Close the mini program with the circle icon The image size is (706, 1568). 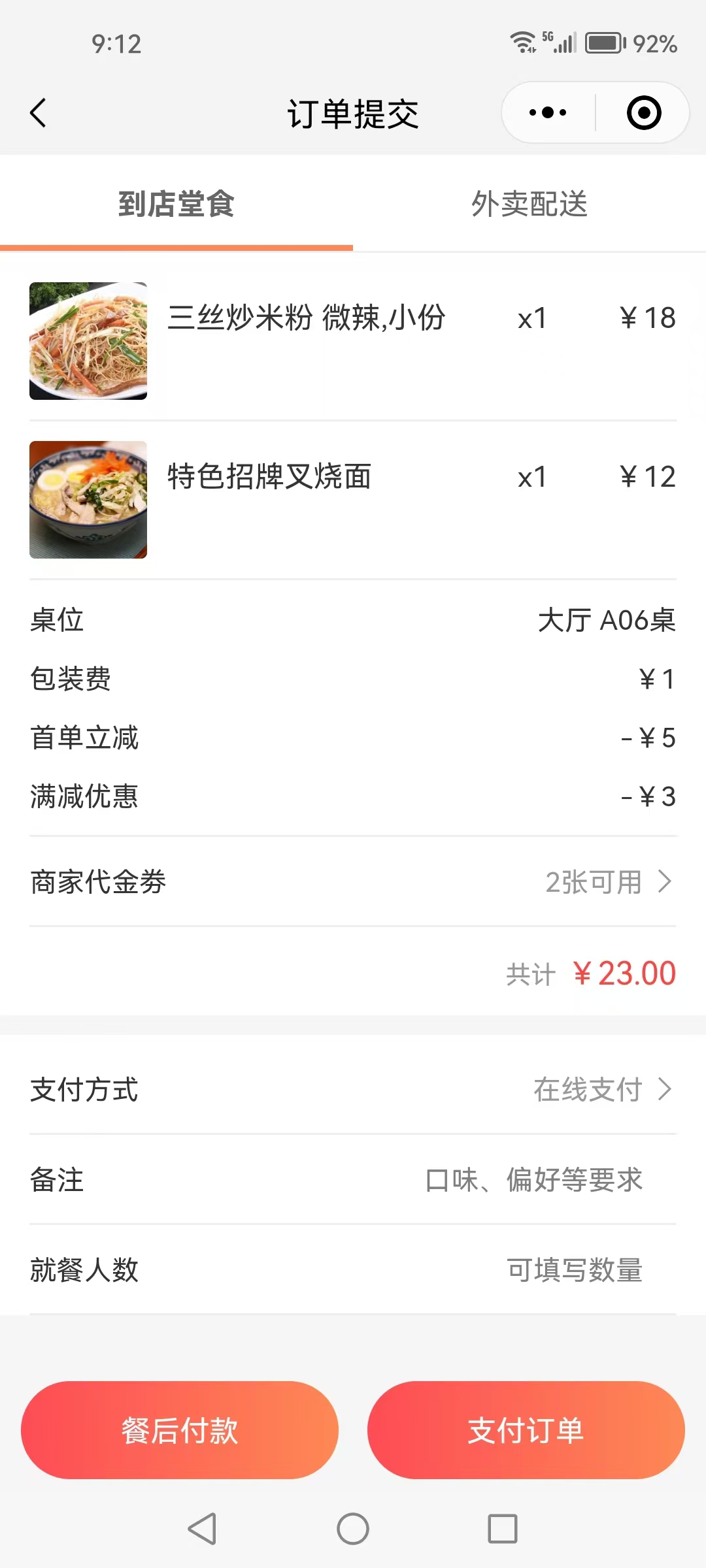(644, 112)
